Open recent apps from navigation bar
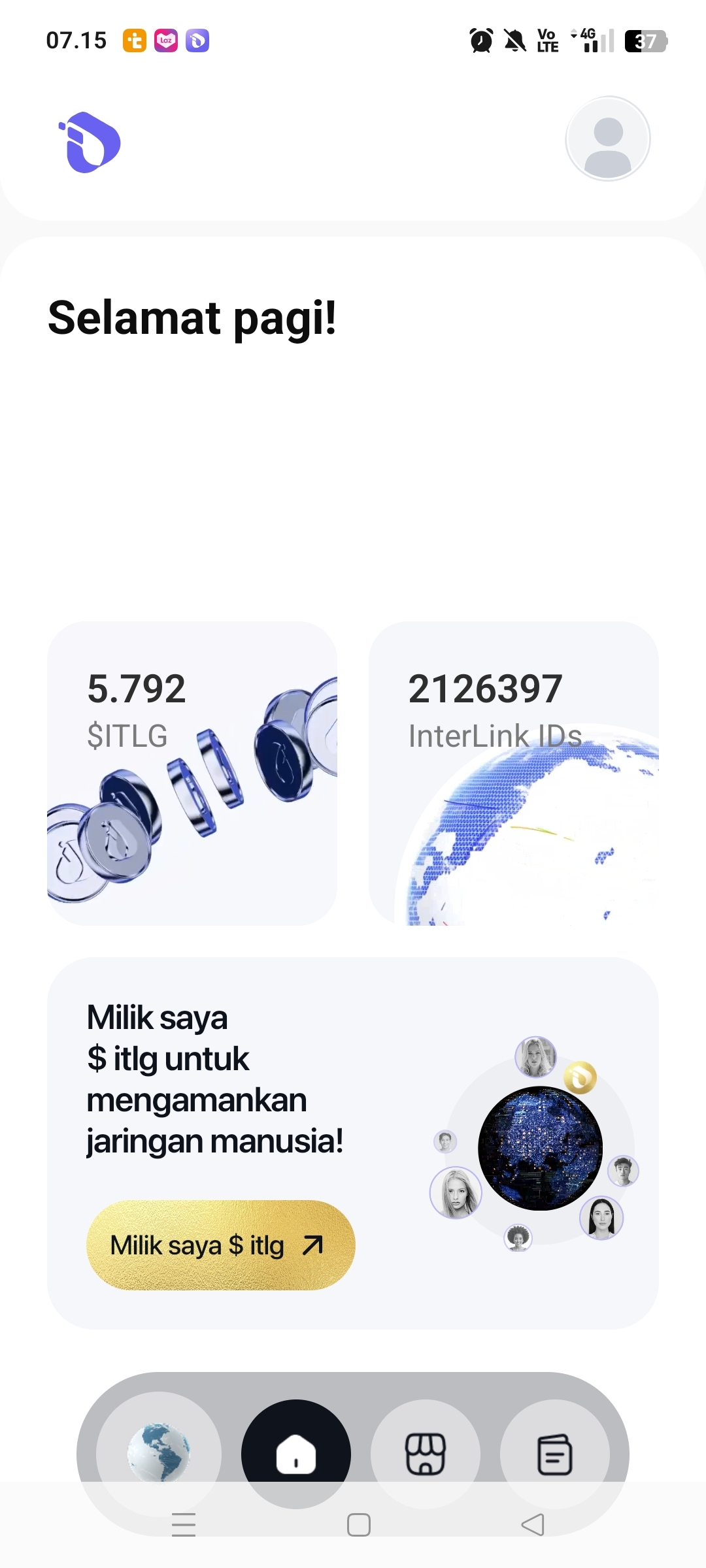The width and height of the screenshot is (706, 1568). 184,1525
